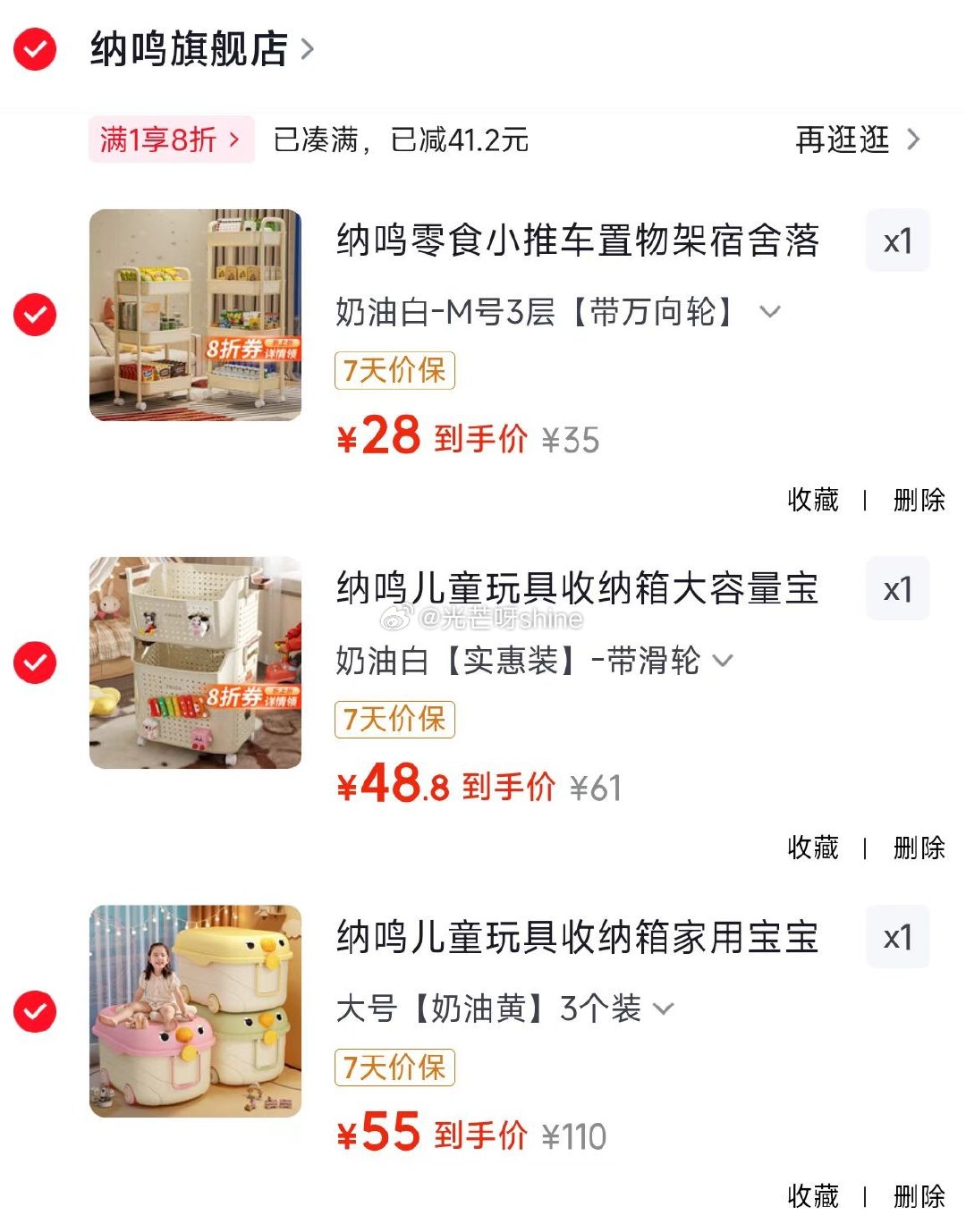966x1232 pixels.
Task: Adjust quantity of 零食小推车置物架 item
Action: 897,240
